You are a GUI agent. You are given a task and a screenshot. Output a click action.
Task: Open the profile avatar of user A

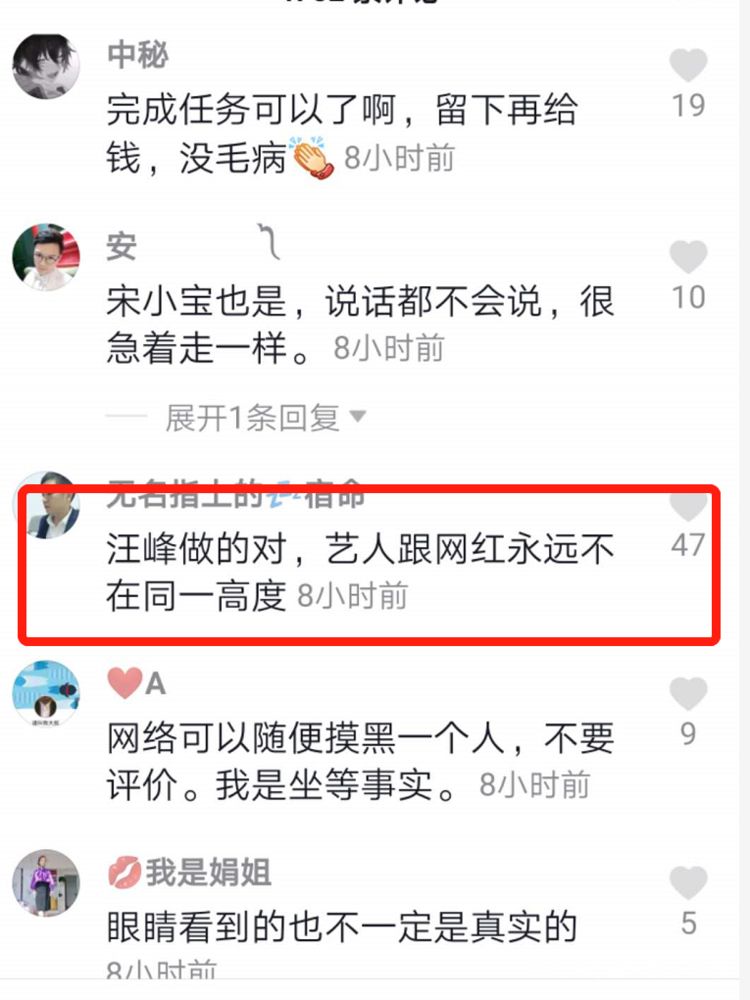pyautogui.click(x=46, y=693)
